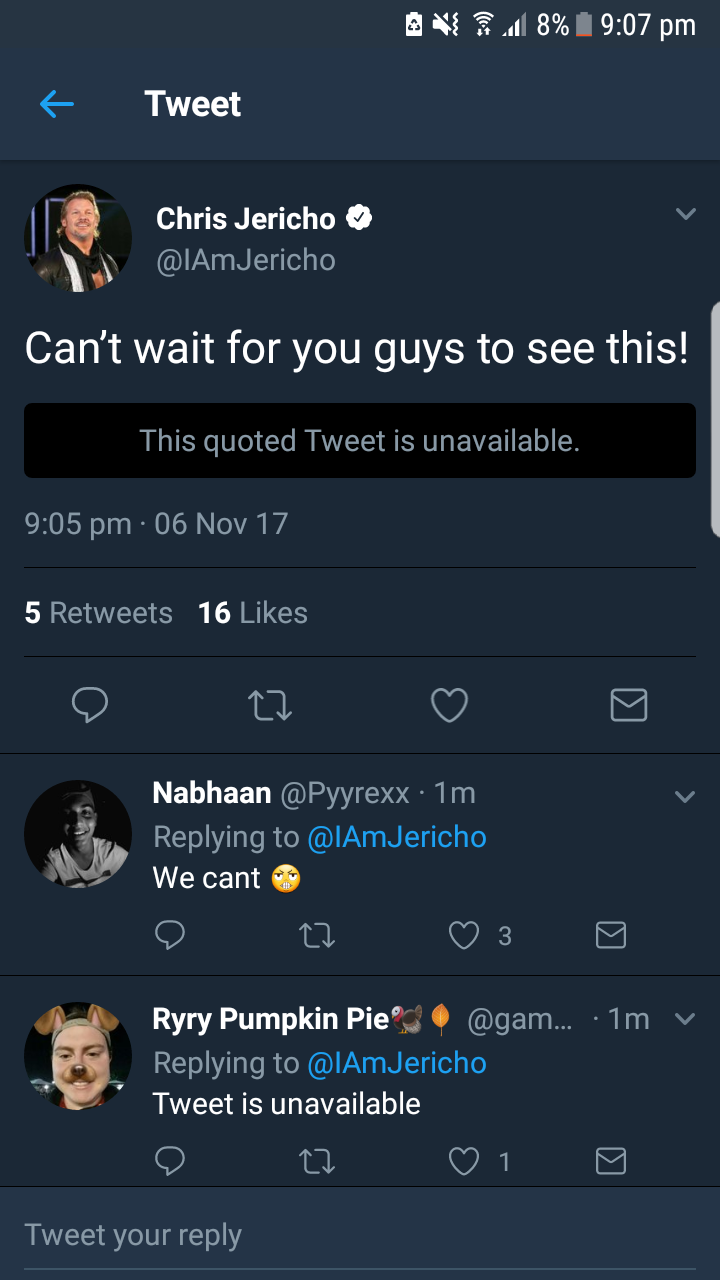Open Chris Jericho's profile picture
This screenshot has height=1280, width=720.
pos(78,238)
